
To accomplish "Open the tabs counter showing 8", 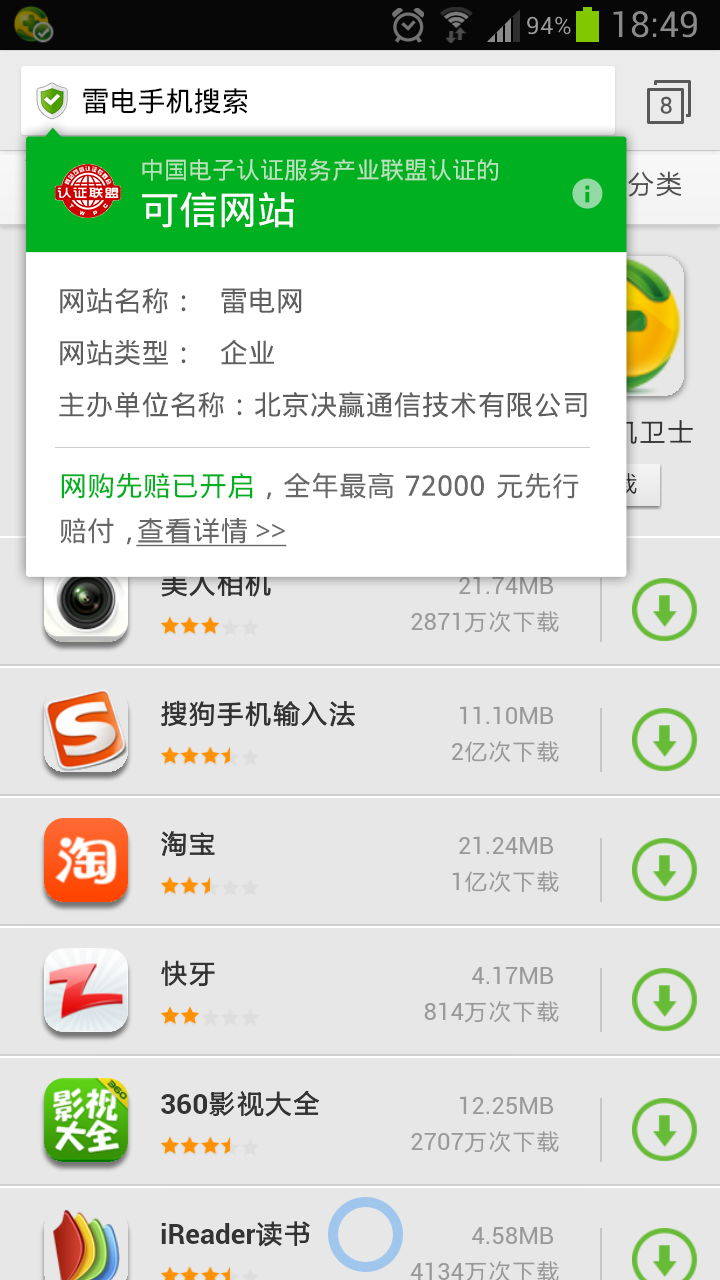I will pyautogui.click(x=668, y=102).
